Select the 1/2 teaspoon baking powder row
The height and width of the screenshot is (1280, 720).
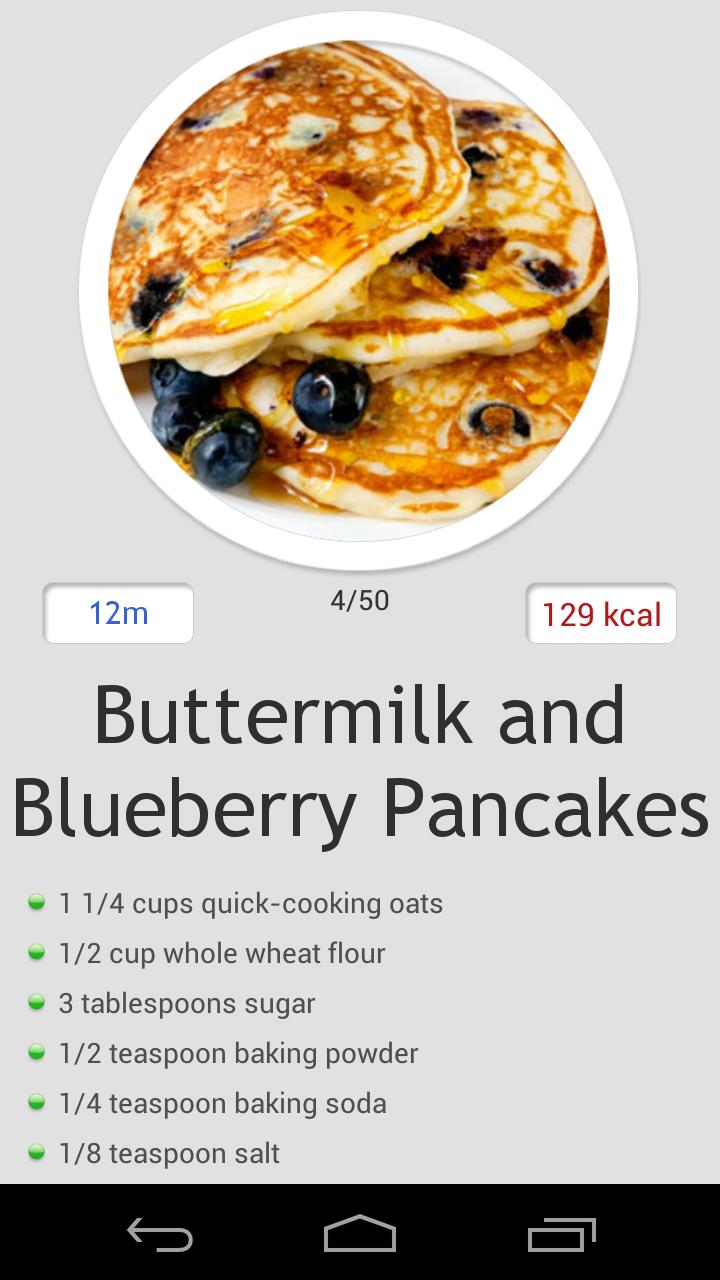[238, 1052]
